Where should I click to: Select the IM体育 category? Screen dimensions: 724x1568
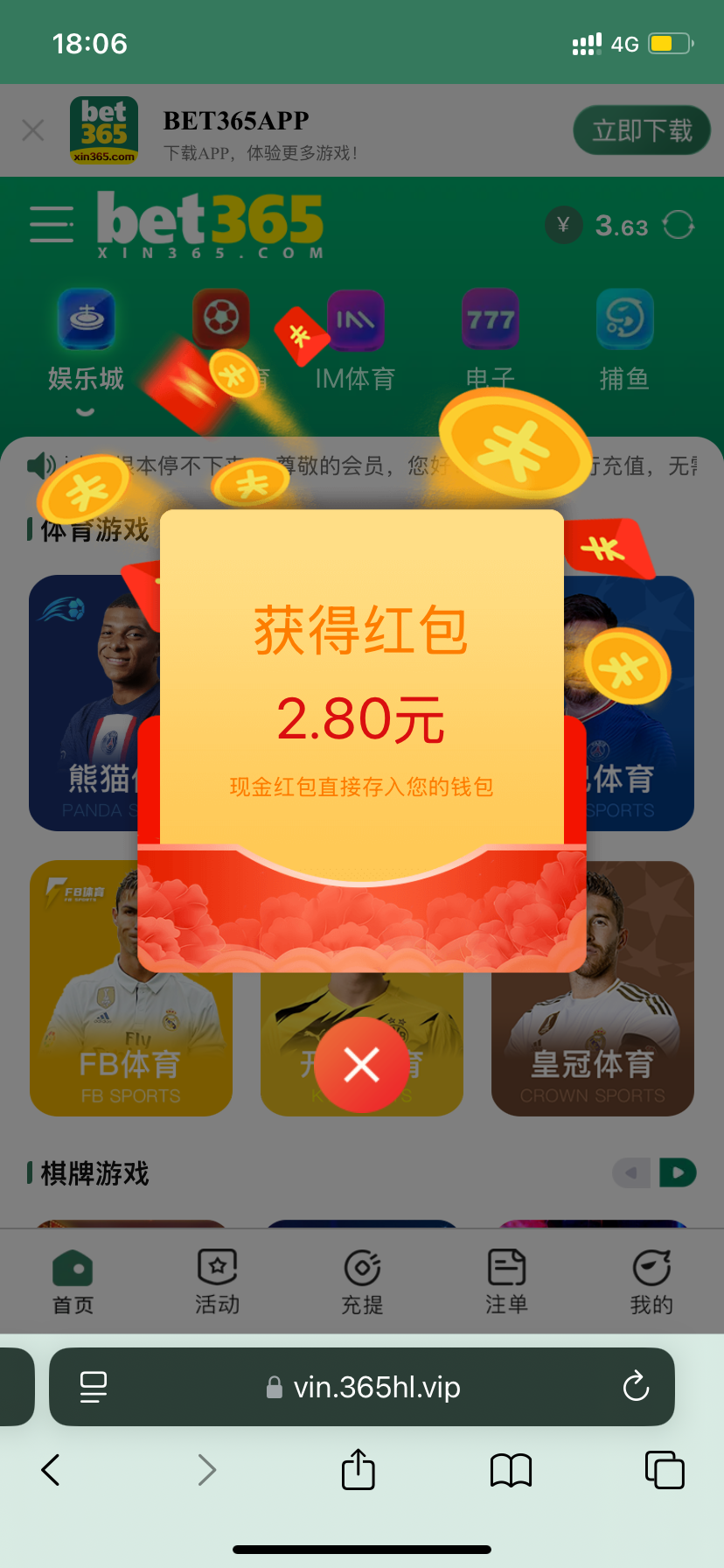pyautogui.click(x=355, y=339)
